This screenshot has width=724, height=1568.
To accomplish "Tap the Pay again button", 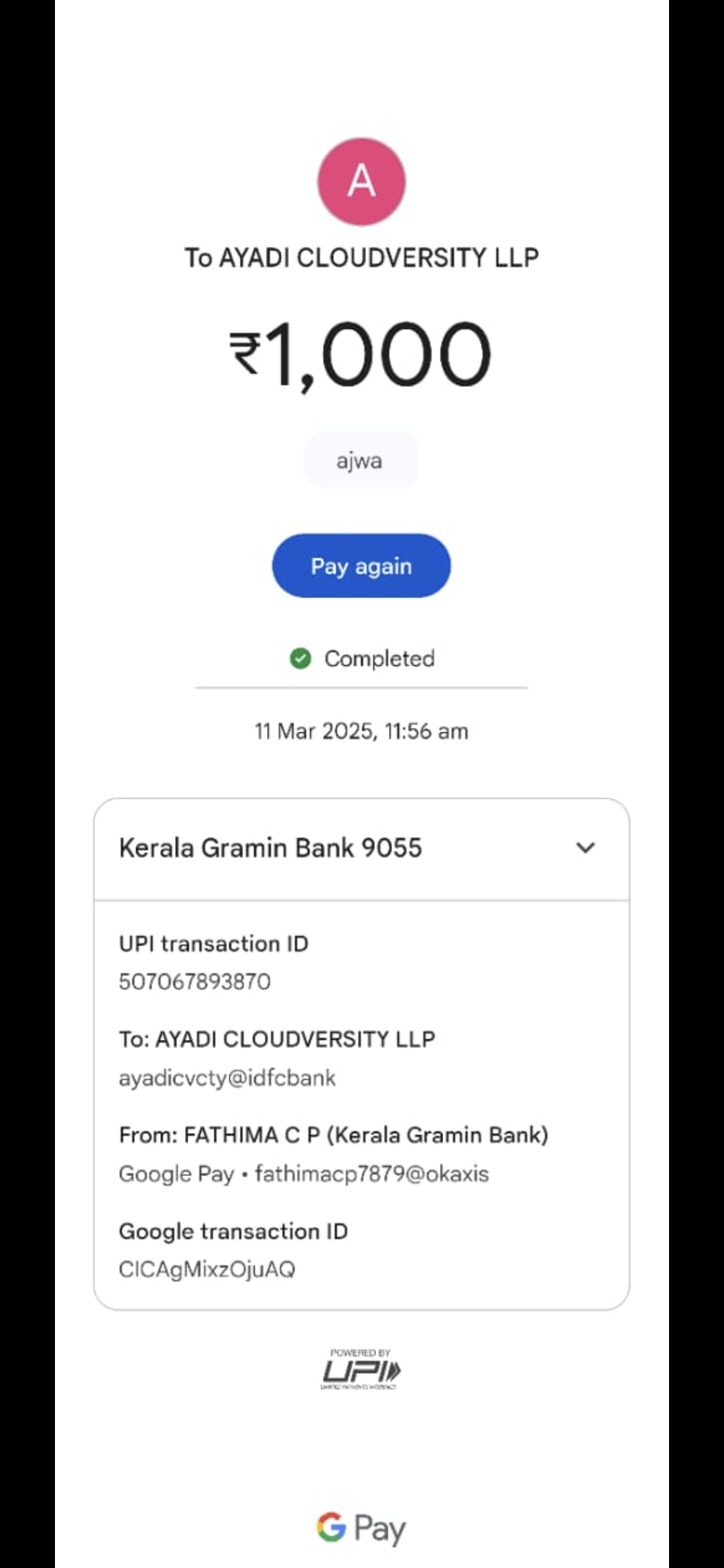I will tap(361, 566).
